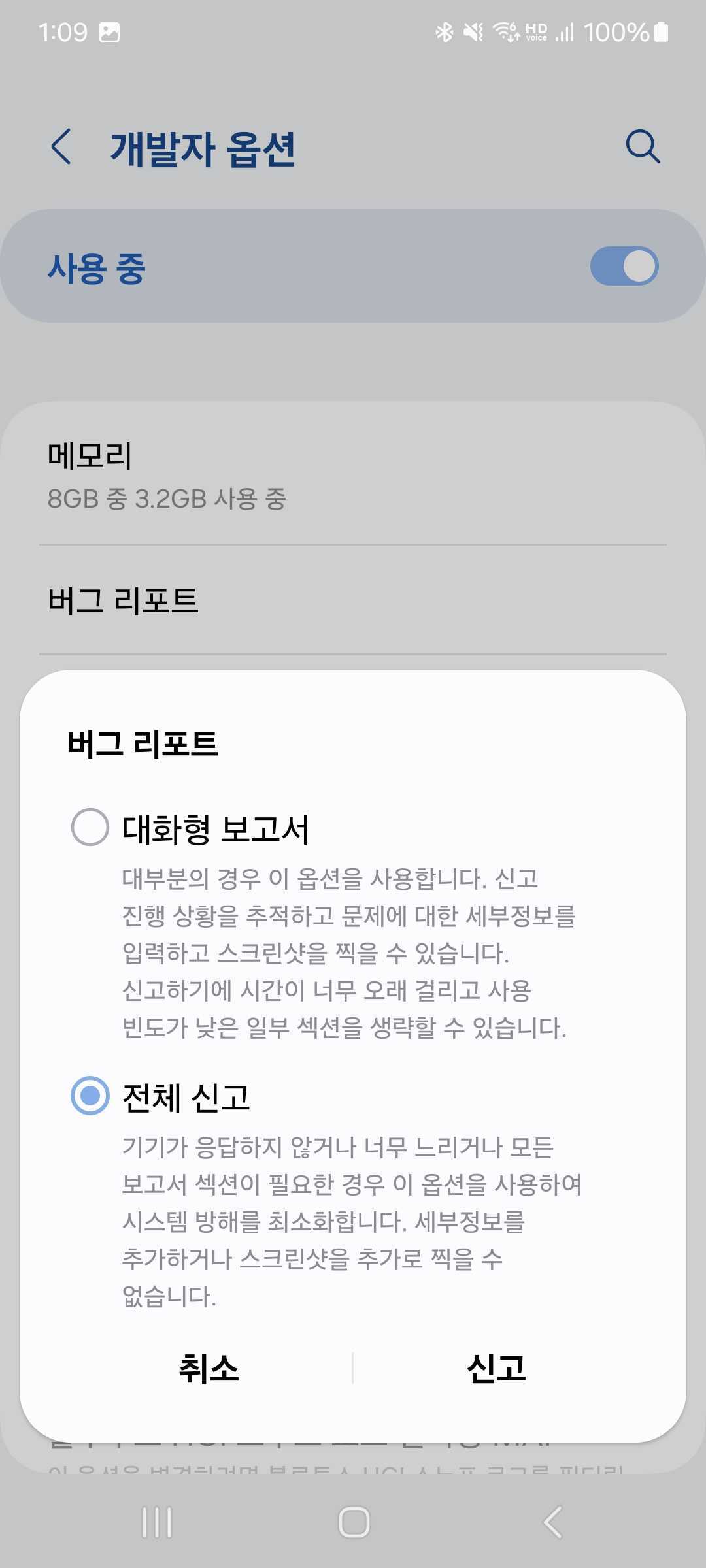The image size is (706, 1568).
Task: Go back using the system back button
Action: coord(552,1522)
